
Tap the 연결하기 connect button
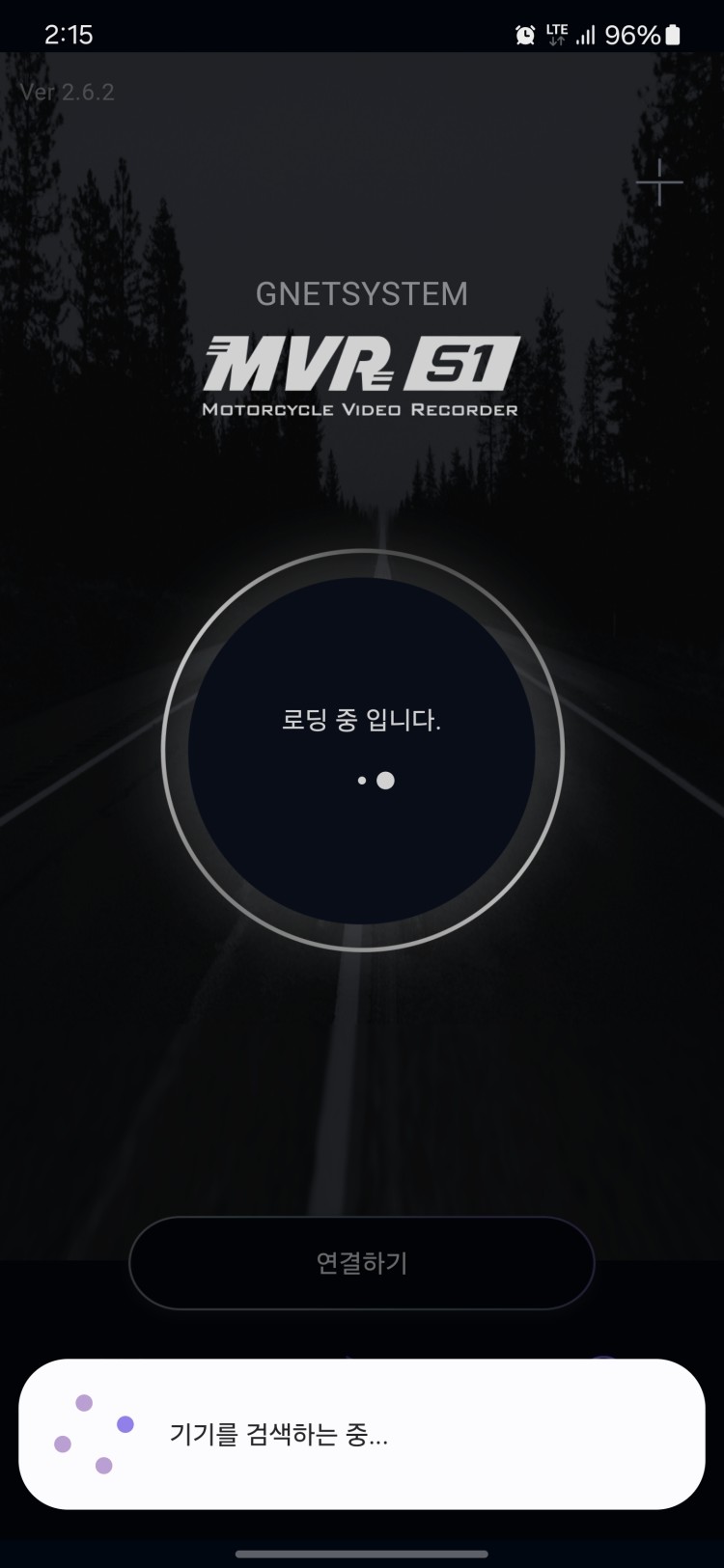[362, 1262]
